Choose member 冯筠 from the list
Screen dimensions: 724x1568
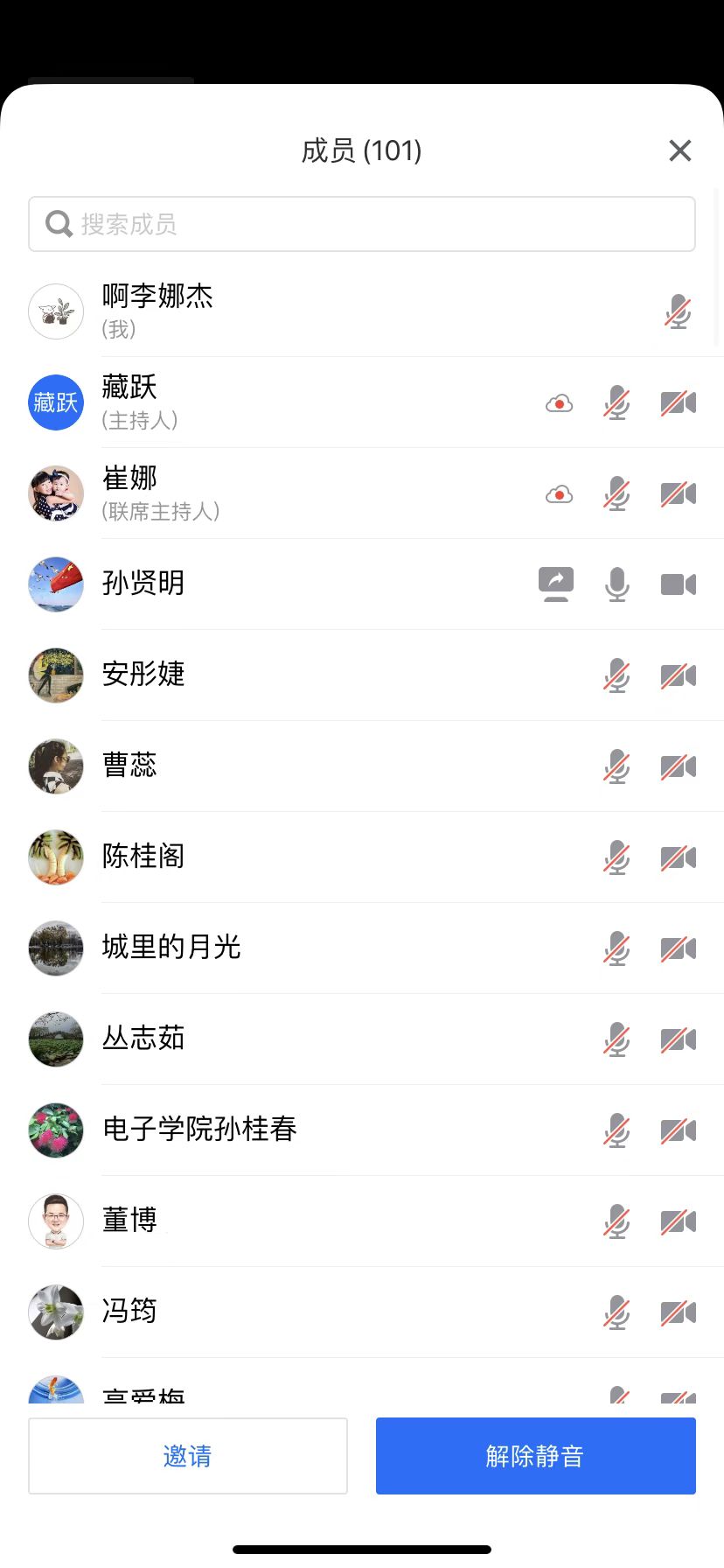click(x=362, y=1312)
